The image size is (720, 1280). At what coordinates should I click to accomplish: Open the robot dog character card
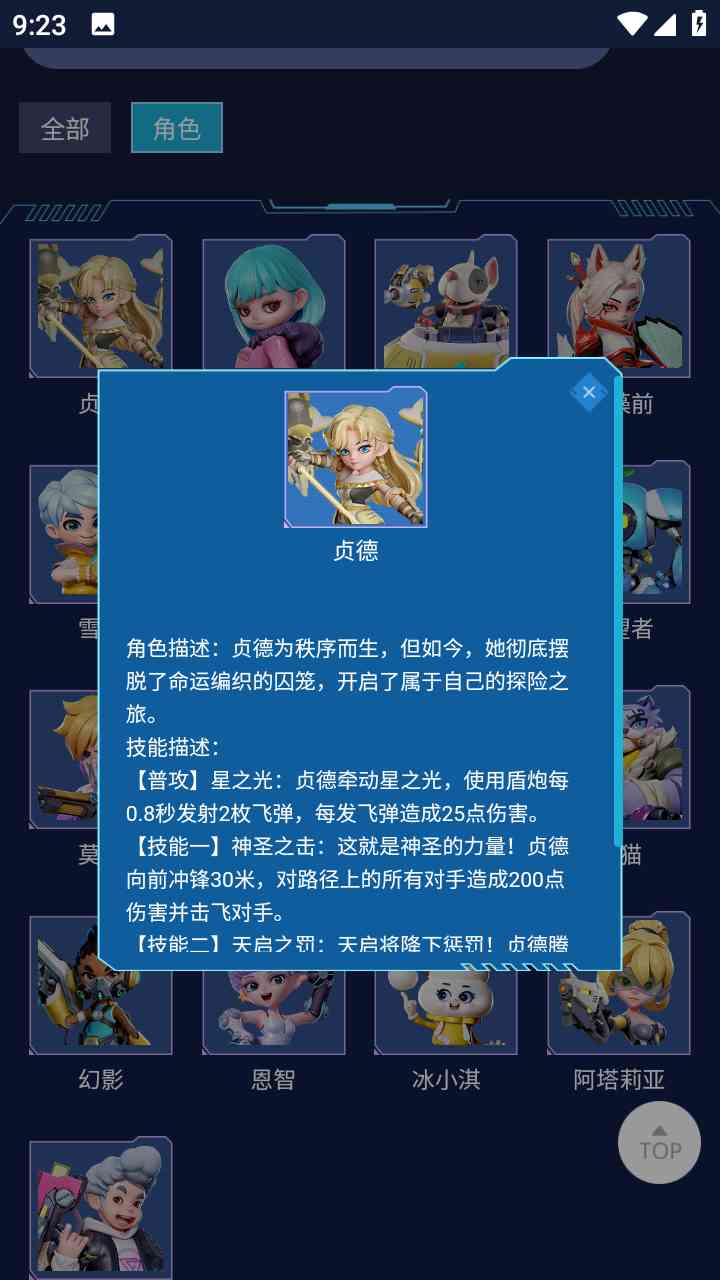point(445,300)
